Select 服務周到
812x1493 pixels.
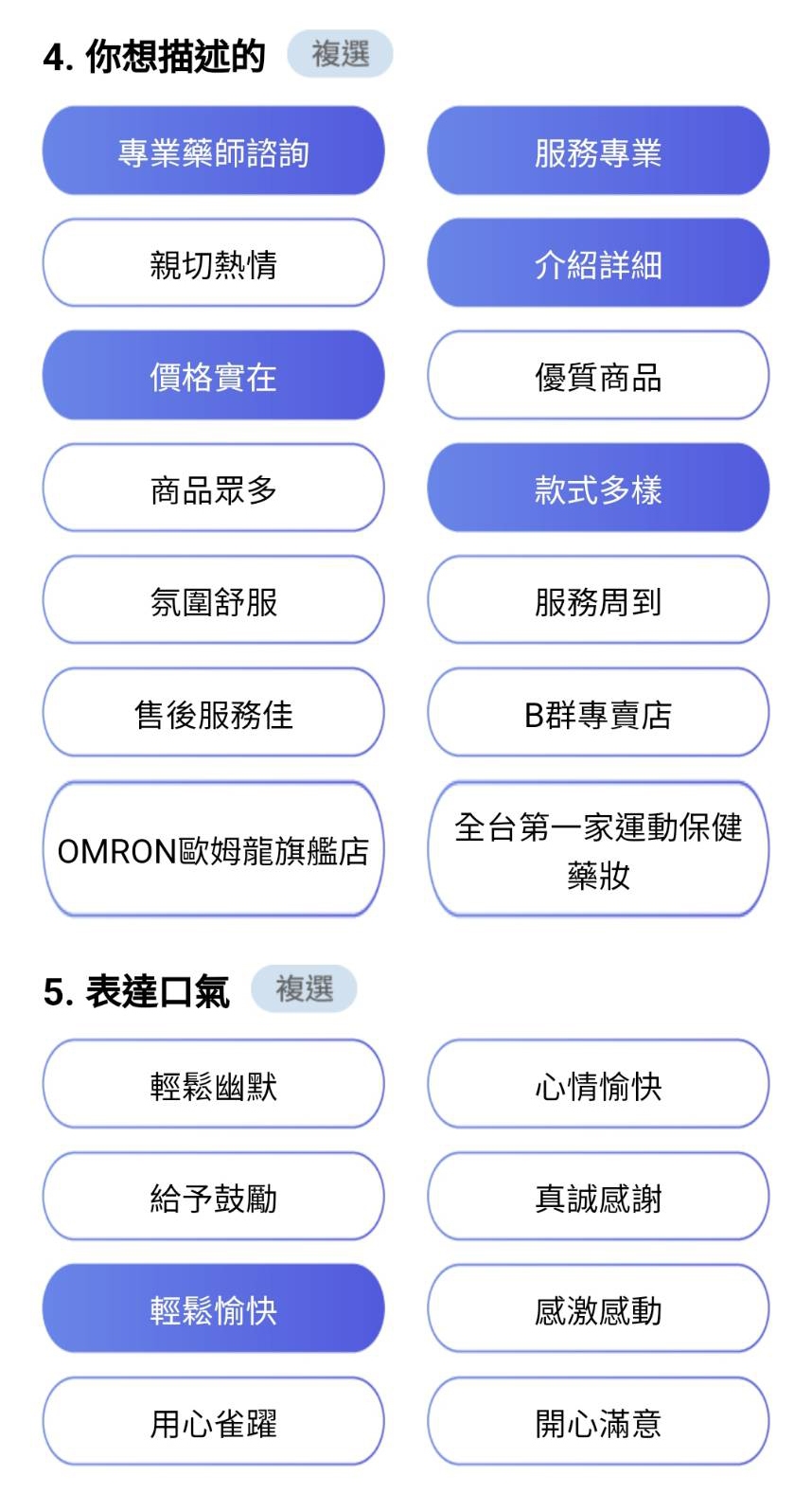598,600
